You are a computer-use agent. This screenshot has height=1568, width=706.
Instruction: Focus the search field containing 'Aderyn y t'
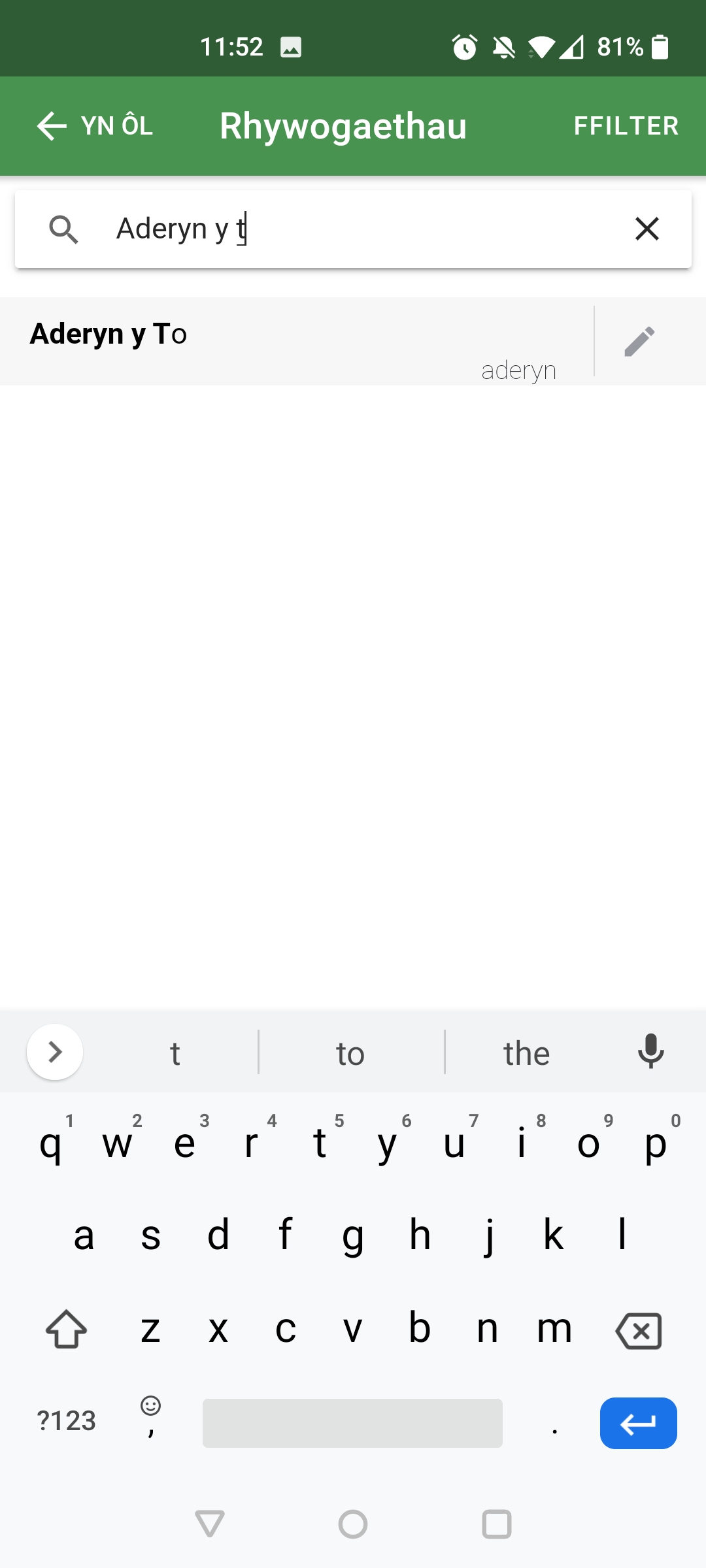353,229
